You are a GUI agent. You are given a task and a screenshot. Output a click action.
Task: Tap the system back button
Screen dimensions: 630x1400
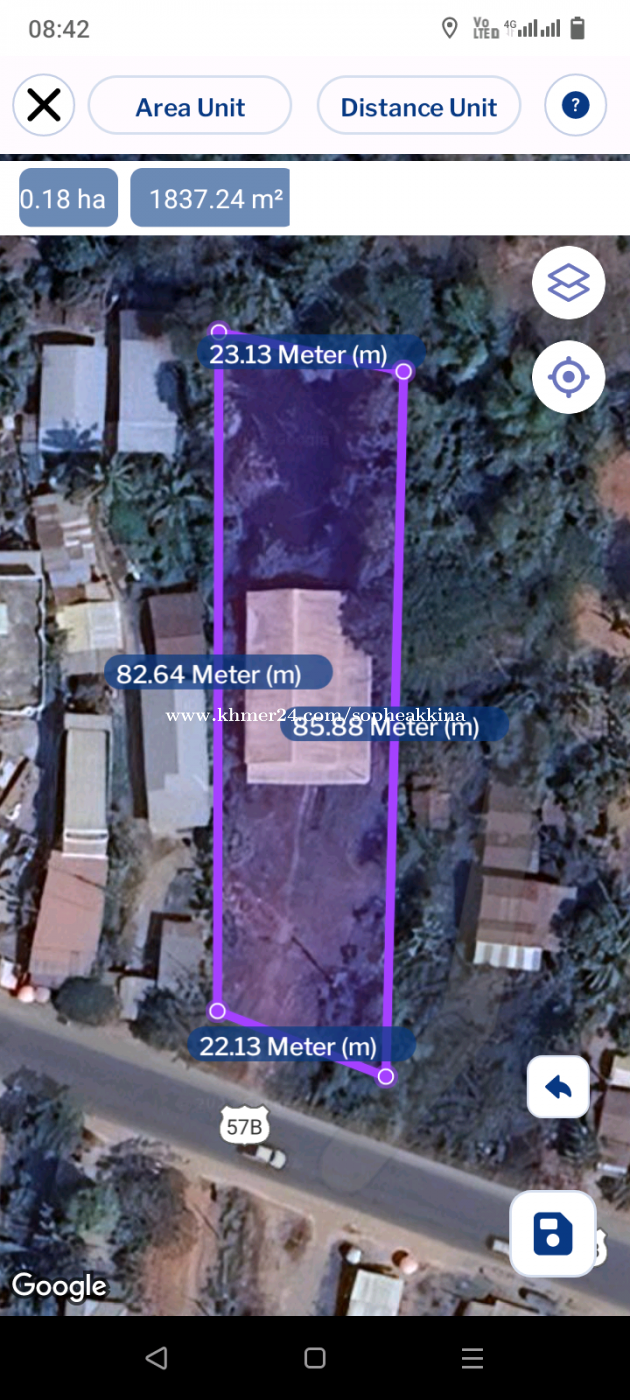157,1357
